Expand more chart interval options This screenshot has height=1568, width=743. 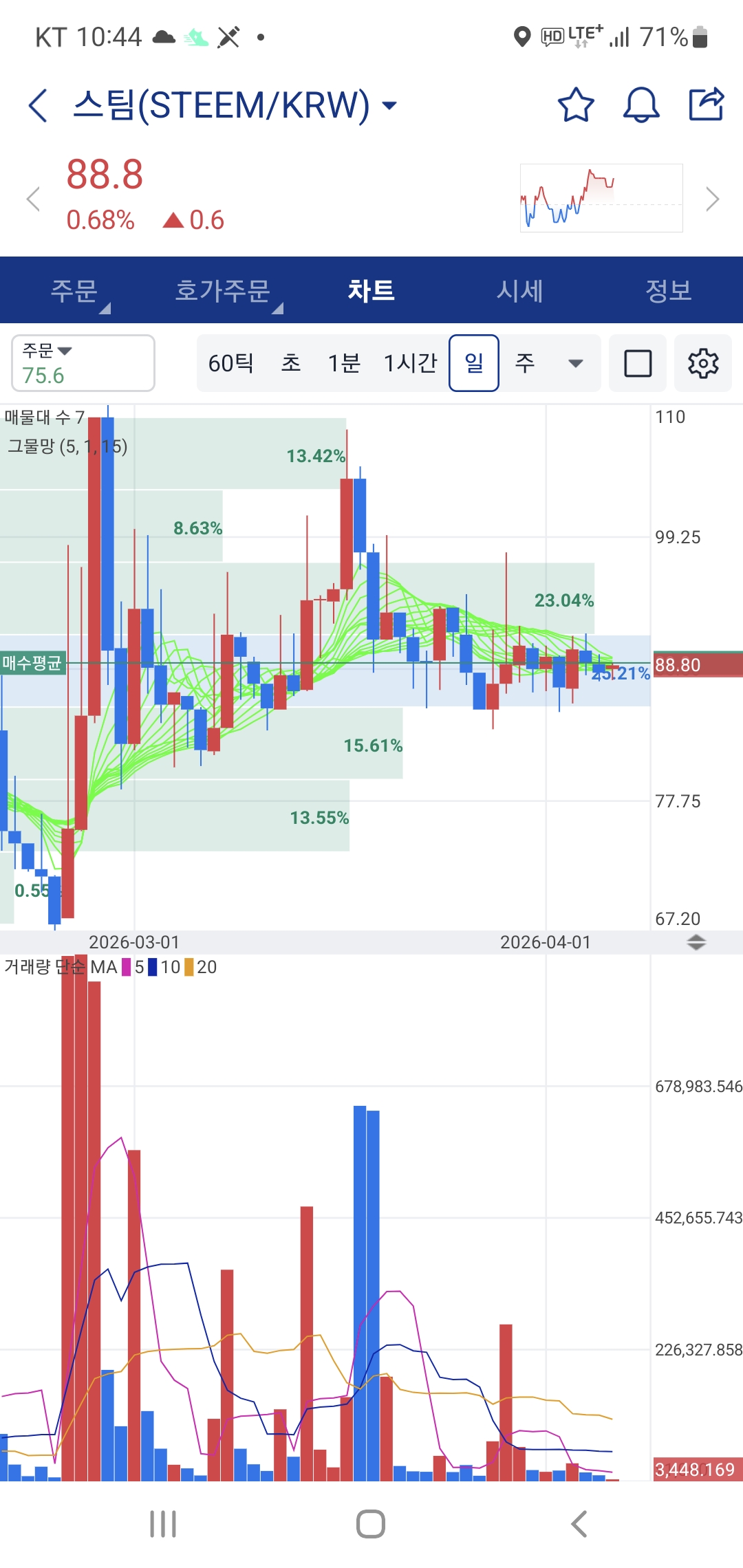tap(576, 363)
